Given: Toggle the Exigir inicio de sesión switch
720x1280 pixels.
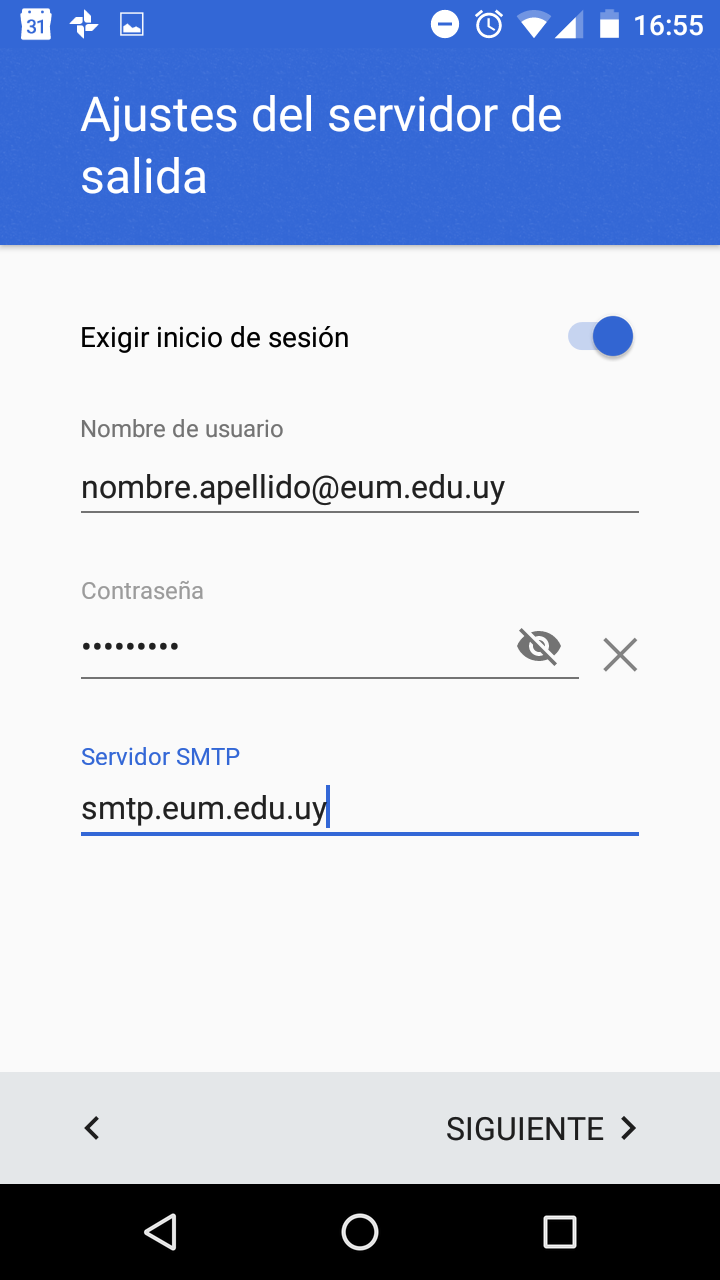Looking at the screenshot, I should [x=601, y=337].
